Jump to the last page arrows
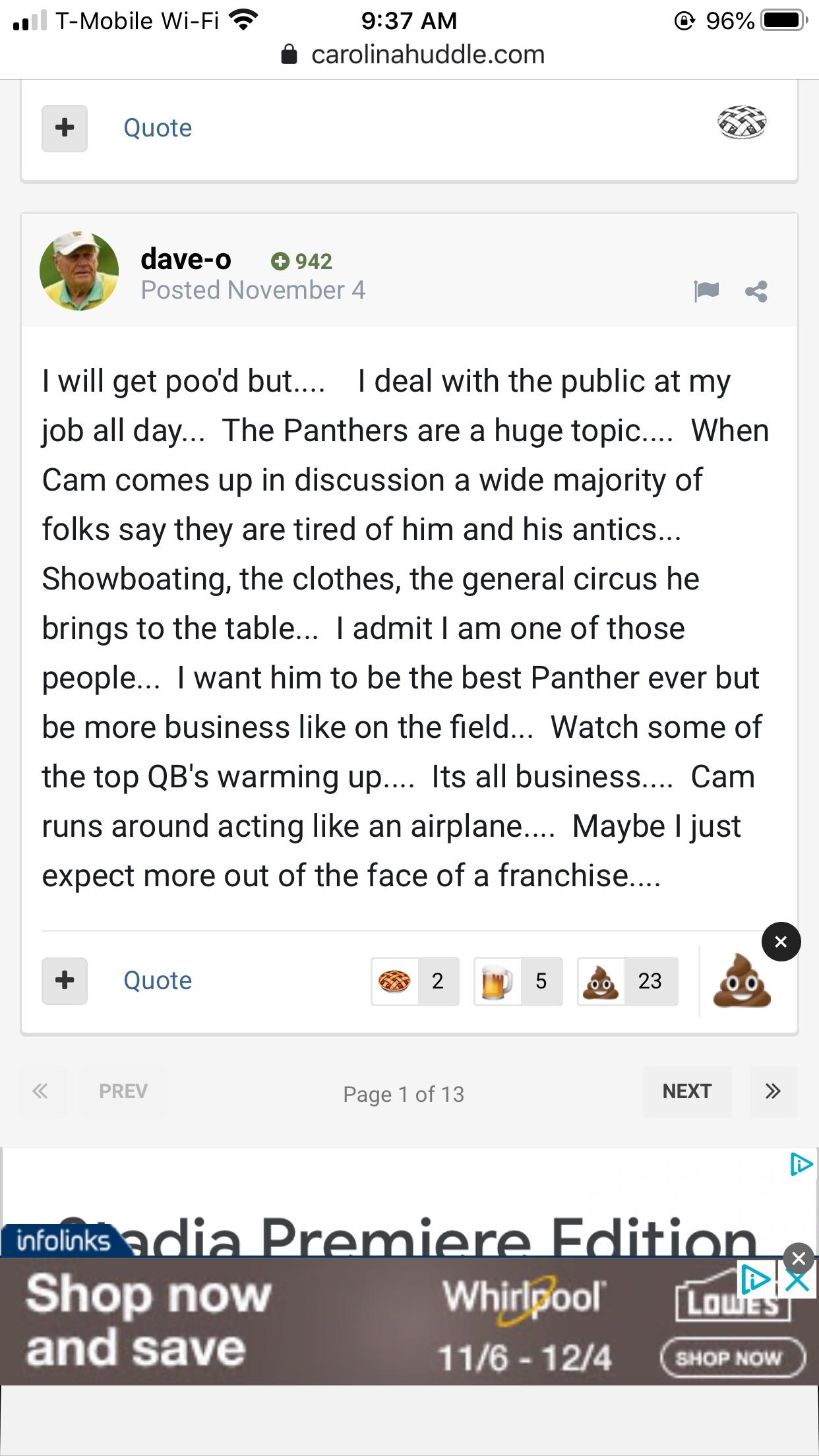The height and width of the screenshot is (1456, 819). 773,1091
